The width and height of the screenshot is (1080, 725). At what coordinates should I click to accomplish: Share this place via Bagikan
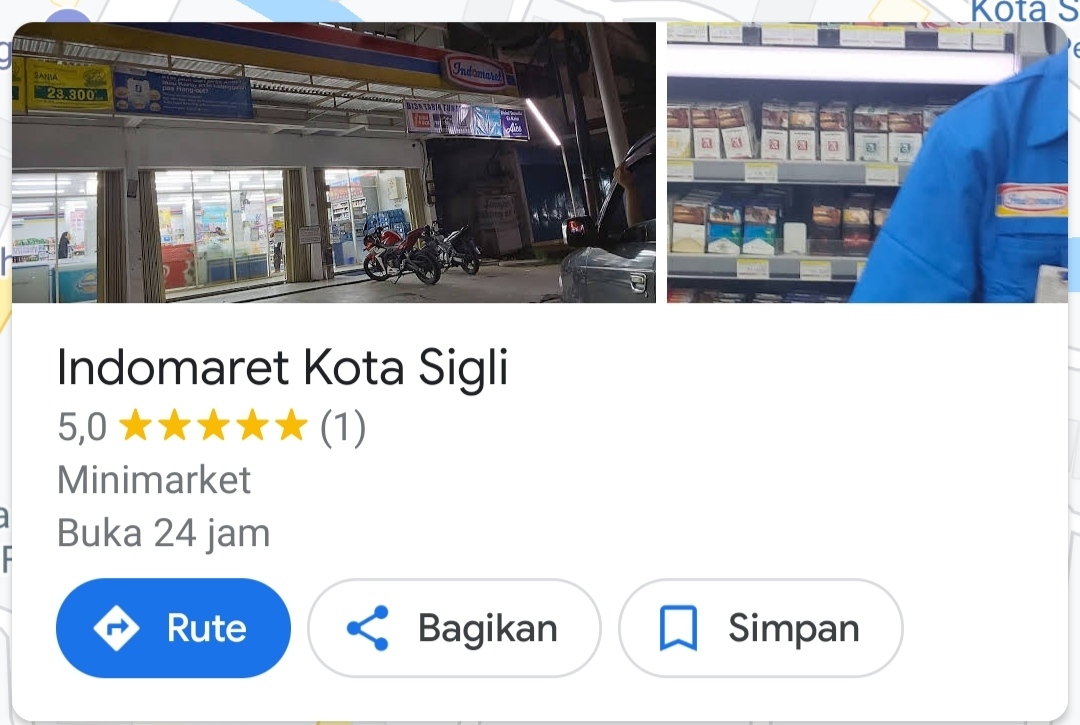click(x=454, y=628)
